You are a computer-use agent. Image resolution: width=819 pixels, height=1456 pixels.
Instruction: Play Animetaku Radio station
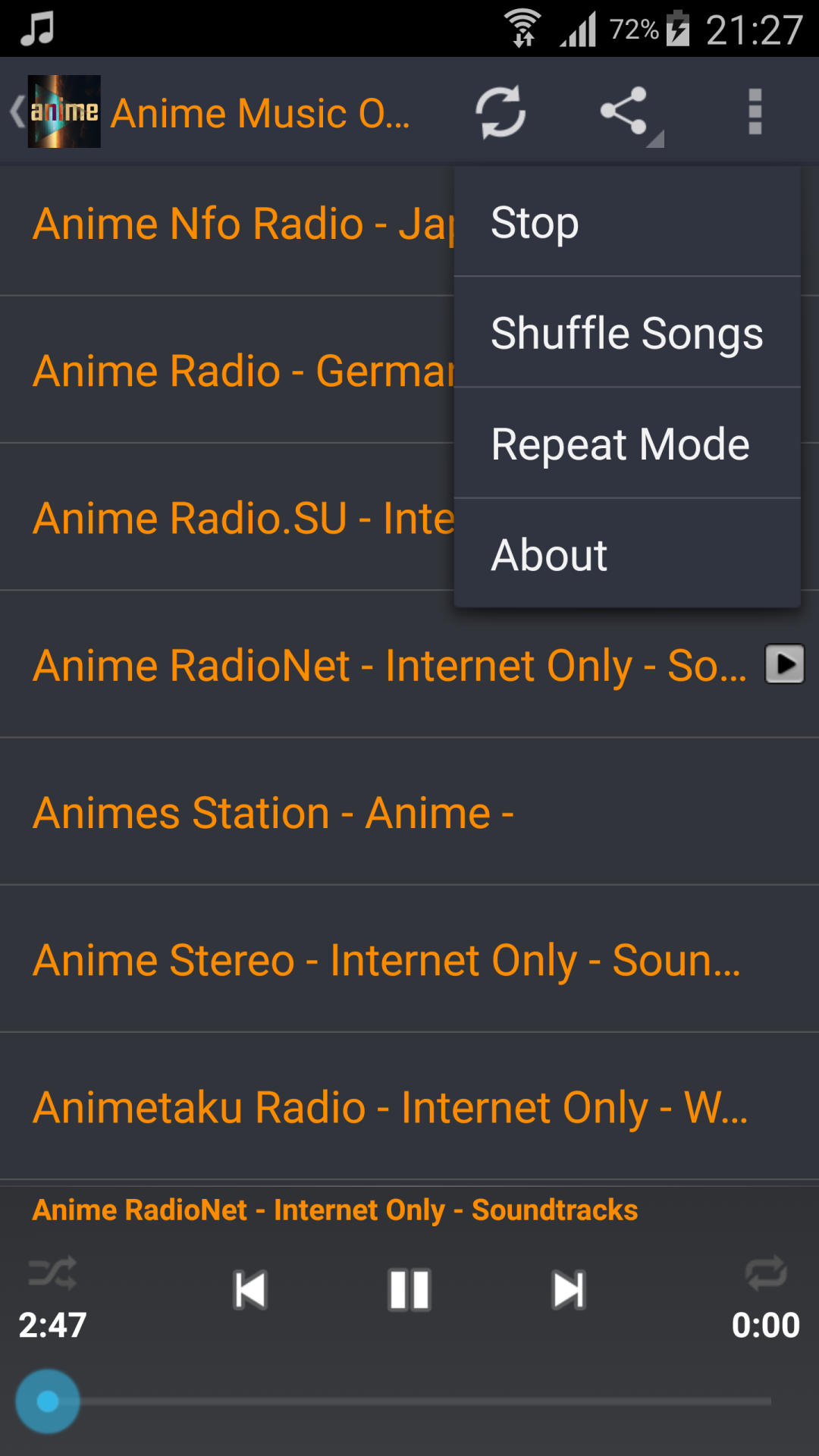tap(390, 1107)
